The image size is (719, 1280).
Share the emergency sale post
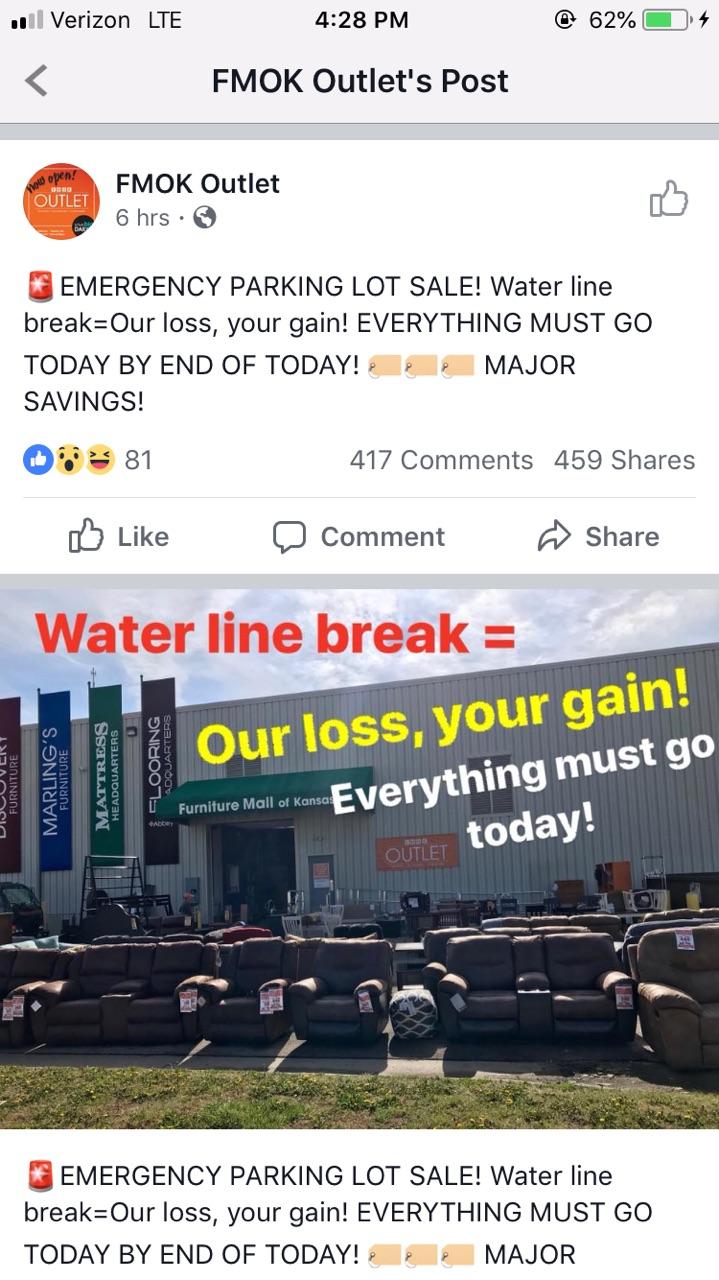coord(598,537)
